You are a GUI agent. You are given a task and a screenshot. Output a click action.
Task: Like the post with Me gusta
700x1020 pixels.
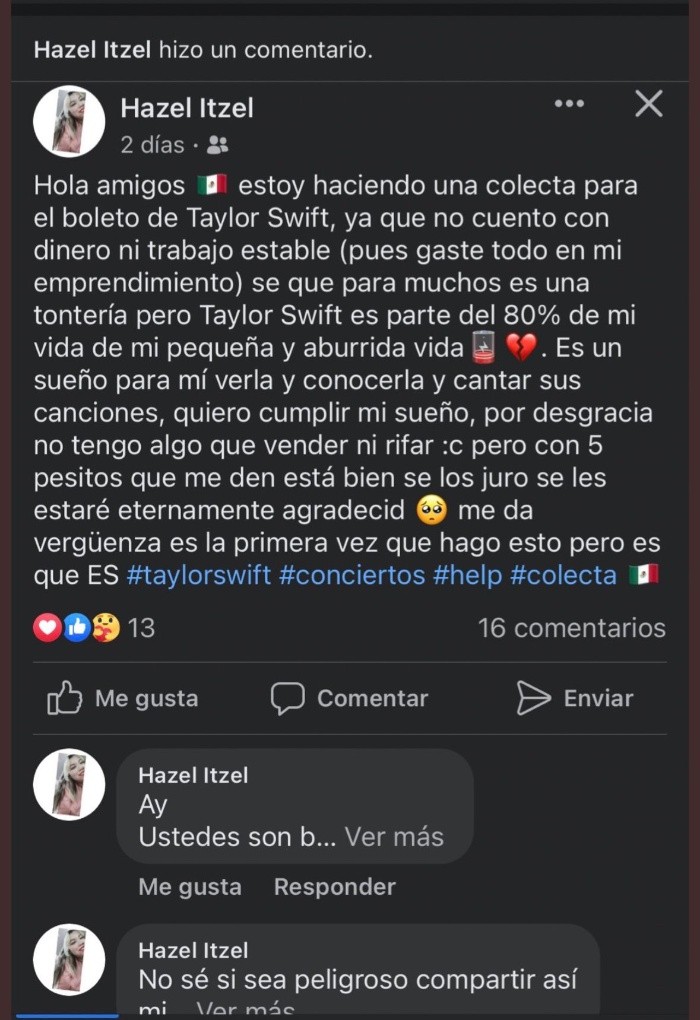[x=123, y=698]
